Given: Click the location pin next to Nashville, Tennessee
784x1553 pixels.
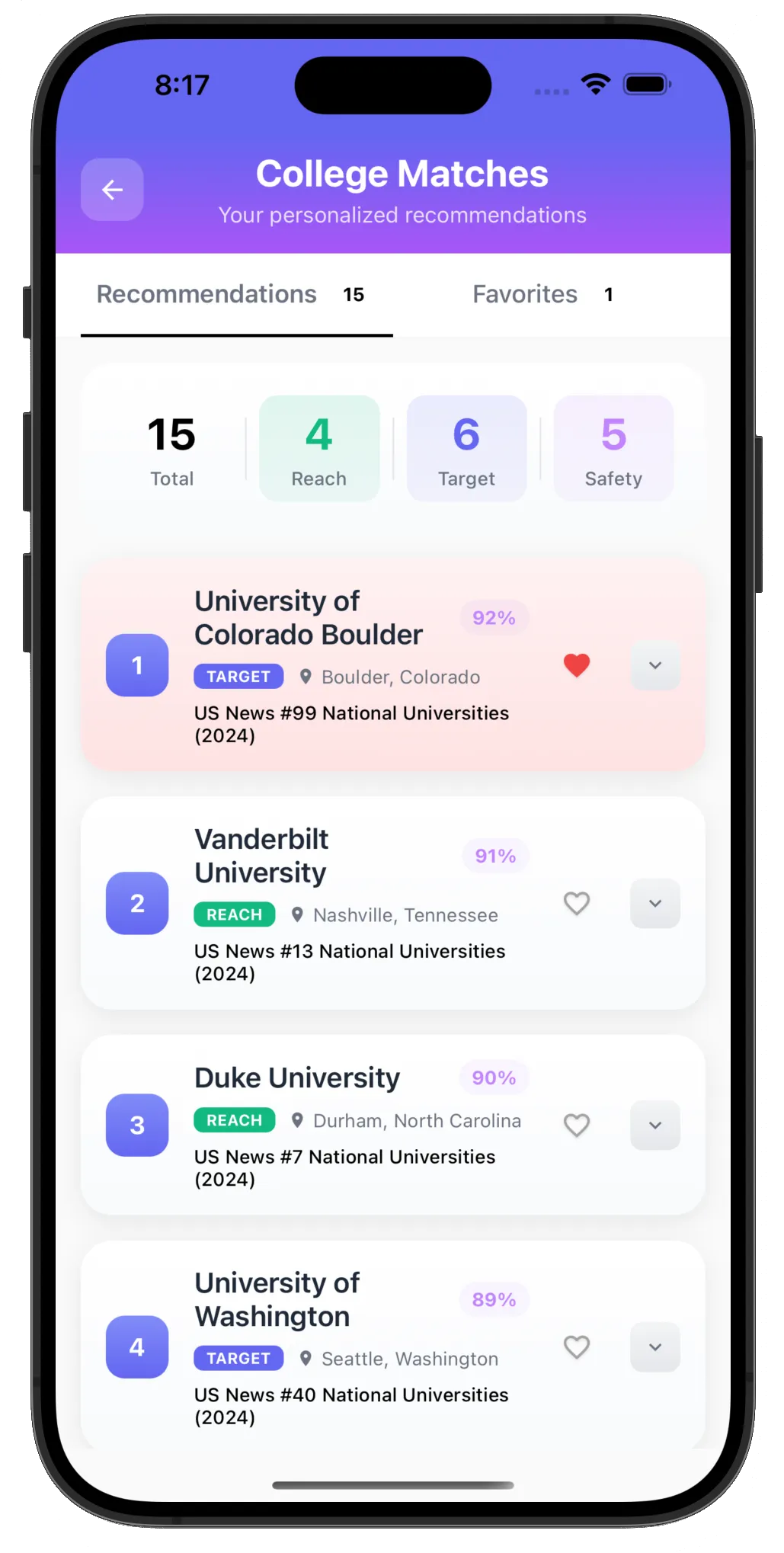Looking at the screenshot, I should 298,914.
